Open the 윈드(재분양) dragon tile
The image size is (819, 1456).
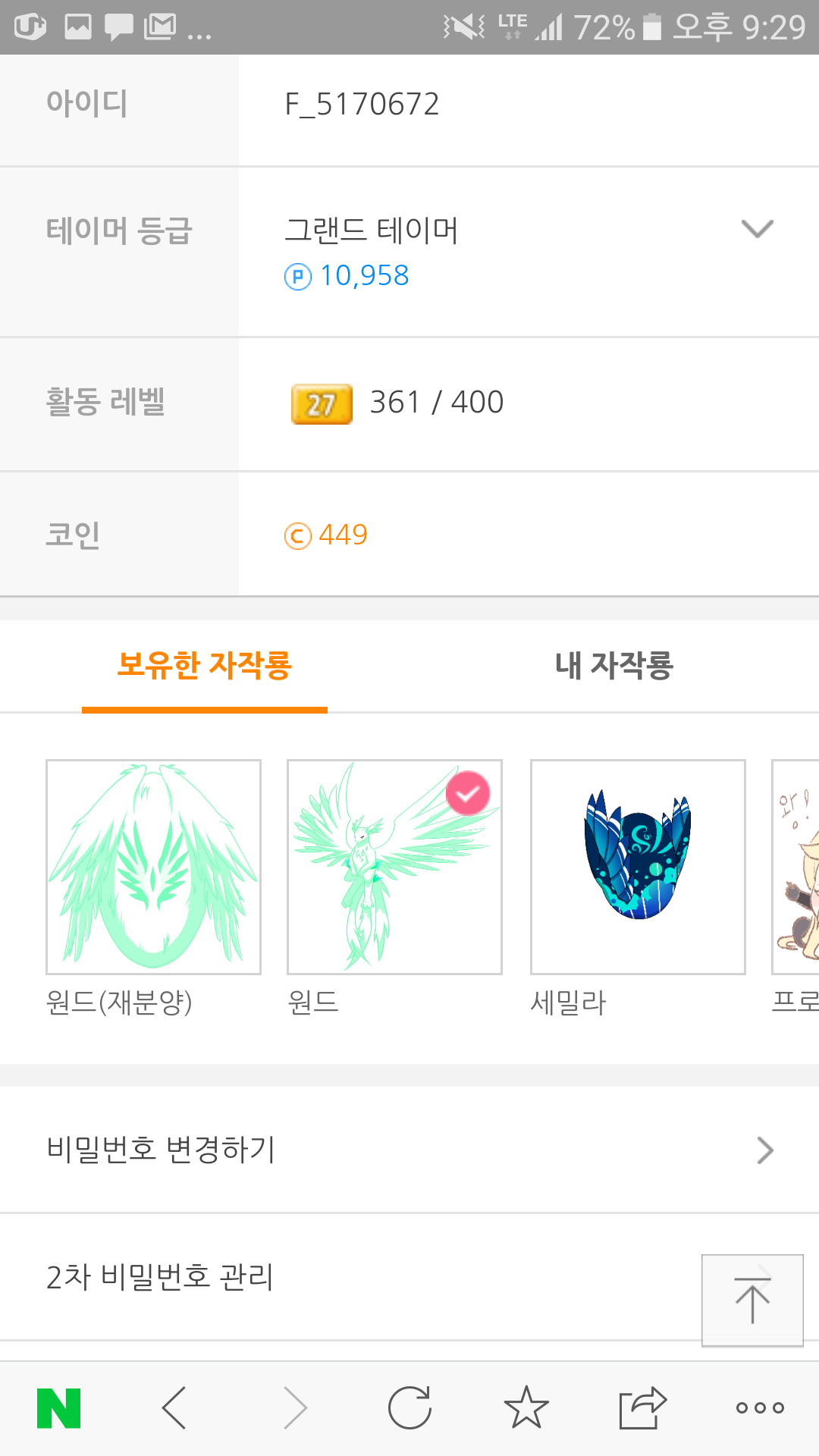tap(153, 867)
